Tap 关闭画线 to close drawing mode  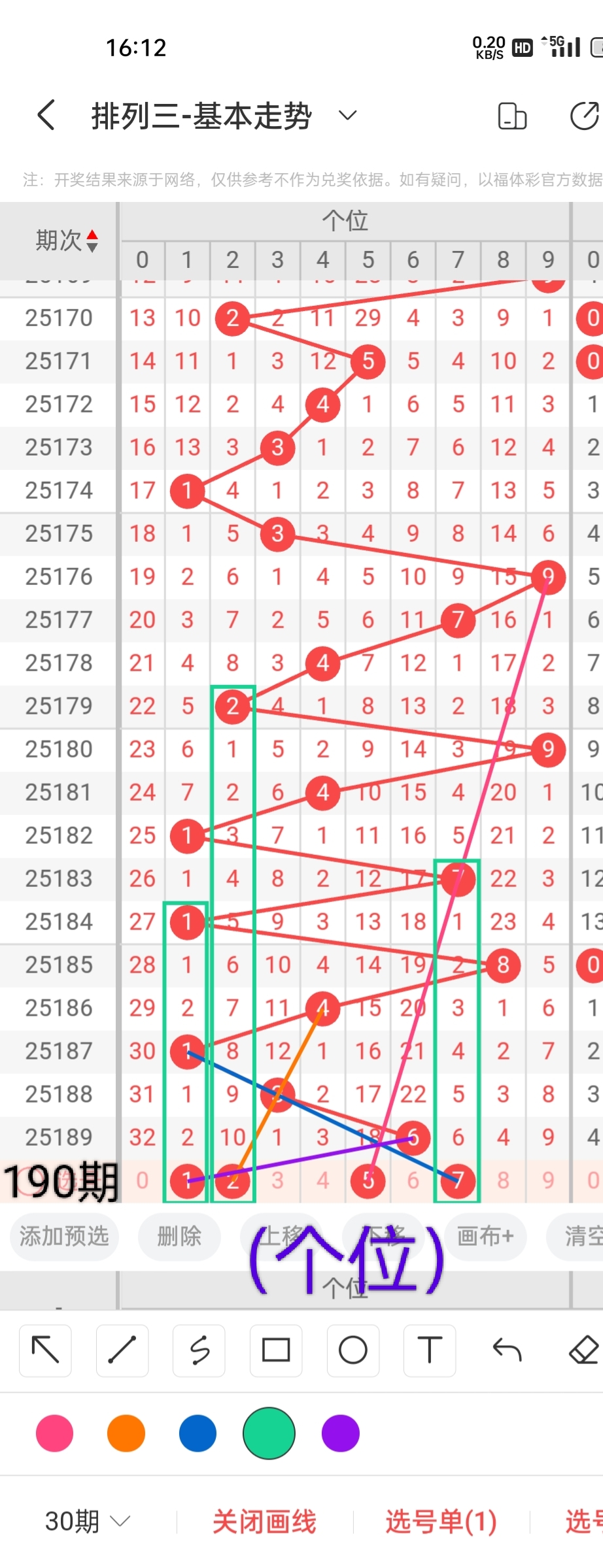264,1522
